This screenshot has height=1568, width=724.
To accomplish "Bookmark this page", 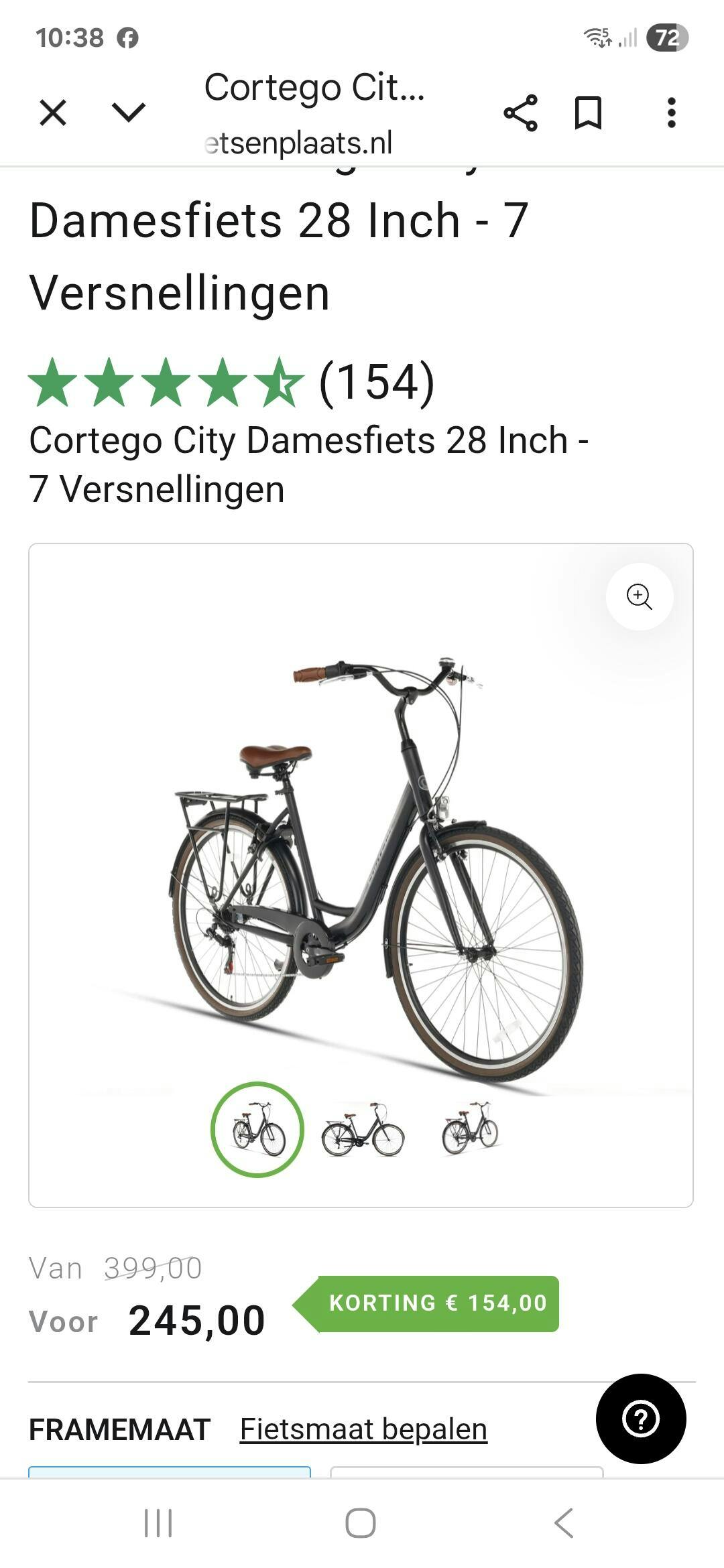I will [589, 113].
